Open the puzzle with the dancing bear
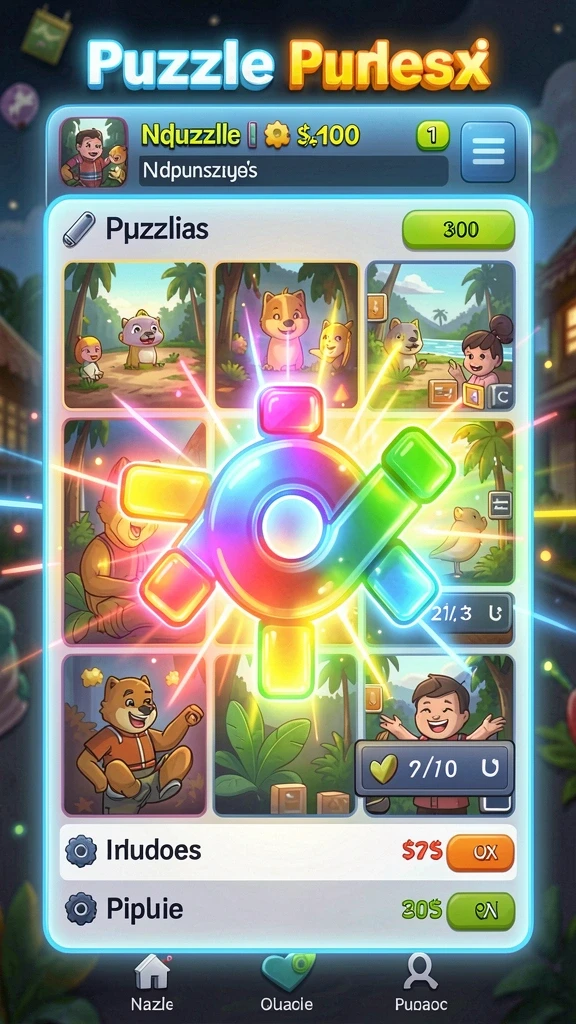Screen dimensions: 576x1024 click(135, 735)
